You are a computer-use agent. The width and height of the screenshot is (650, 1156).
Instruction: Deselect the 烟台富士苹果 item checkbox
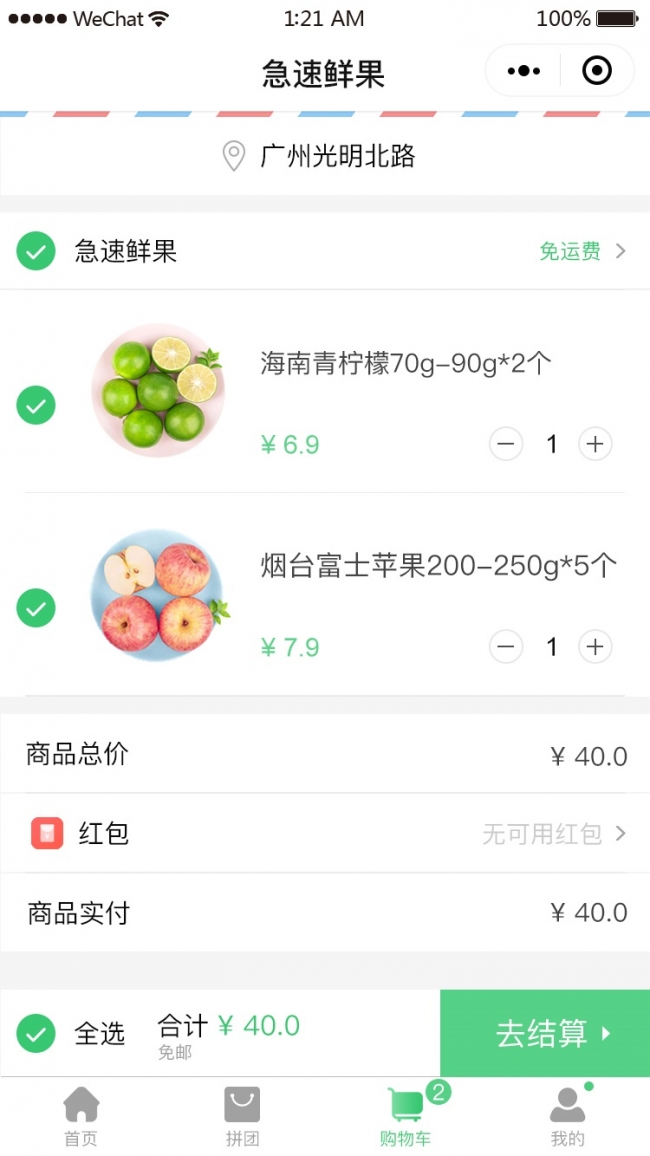pos(36,608)
